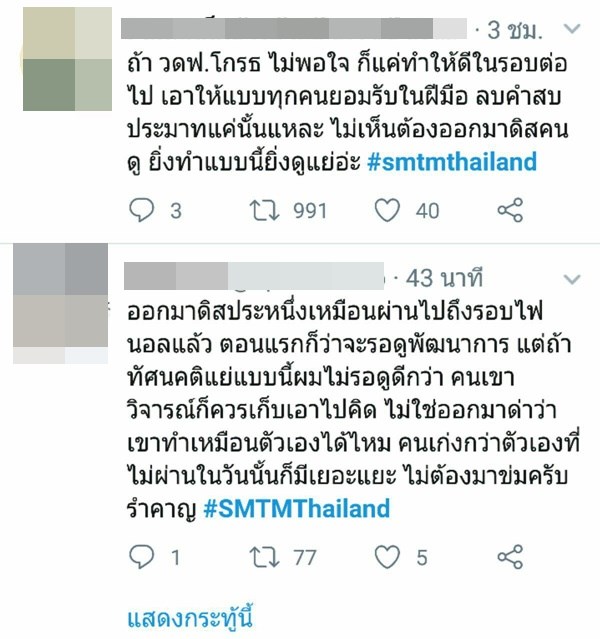Open the dropdown arrow on the 3 ชม. tweet

pyautogui.click(x=573, y=29)
